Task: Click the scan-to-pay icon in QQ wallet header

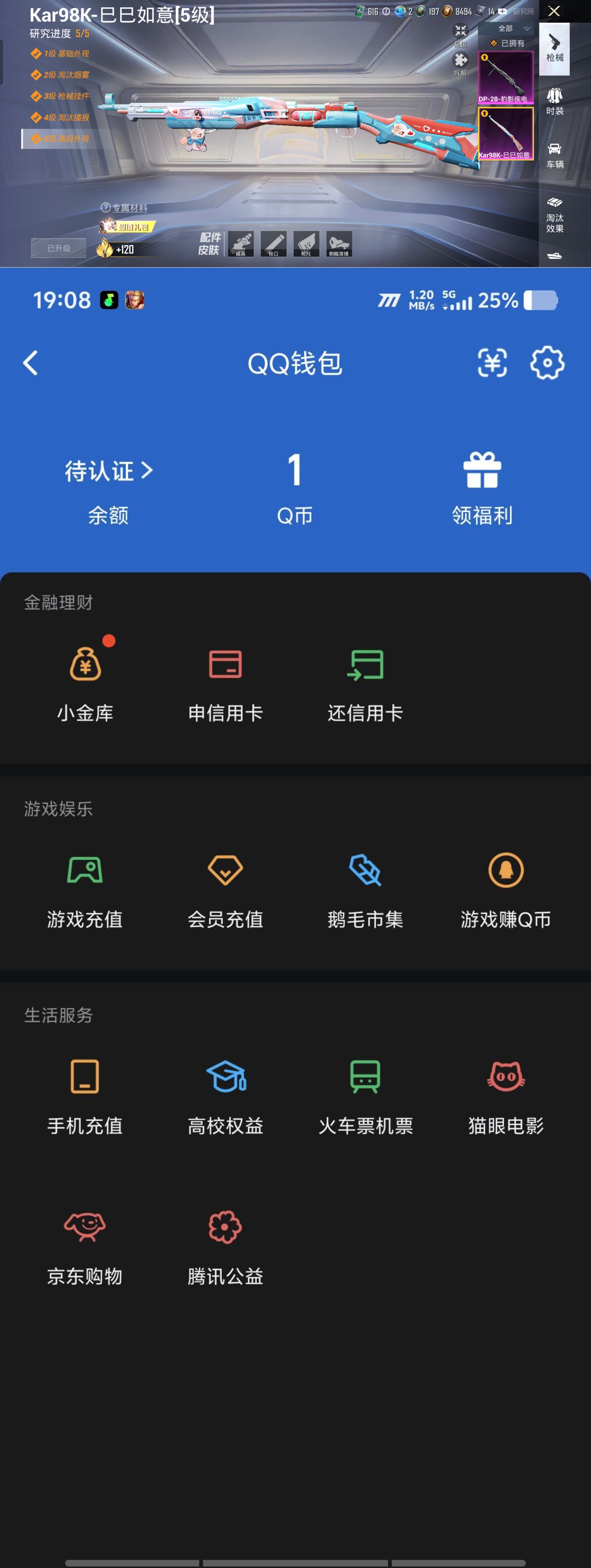Action: click(x=493, y=363)
